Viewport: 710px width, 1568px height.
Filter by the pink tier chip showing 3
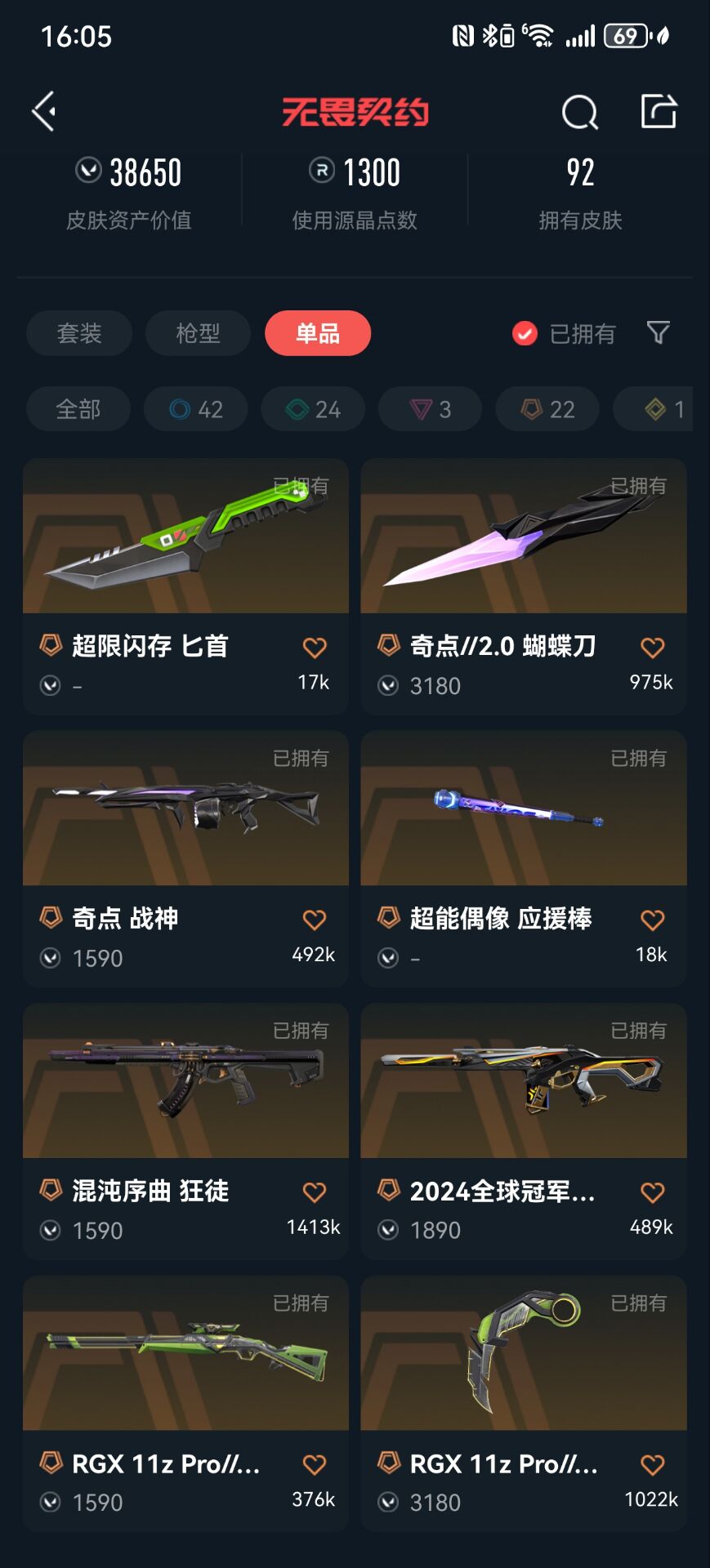coord(431,409)
